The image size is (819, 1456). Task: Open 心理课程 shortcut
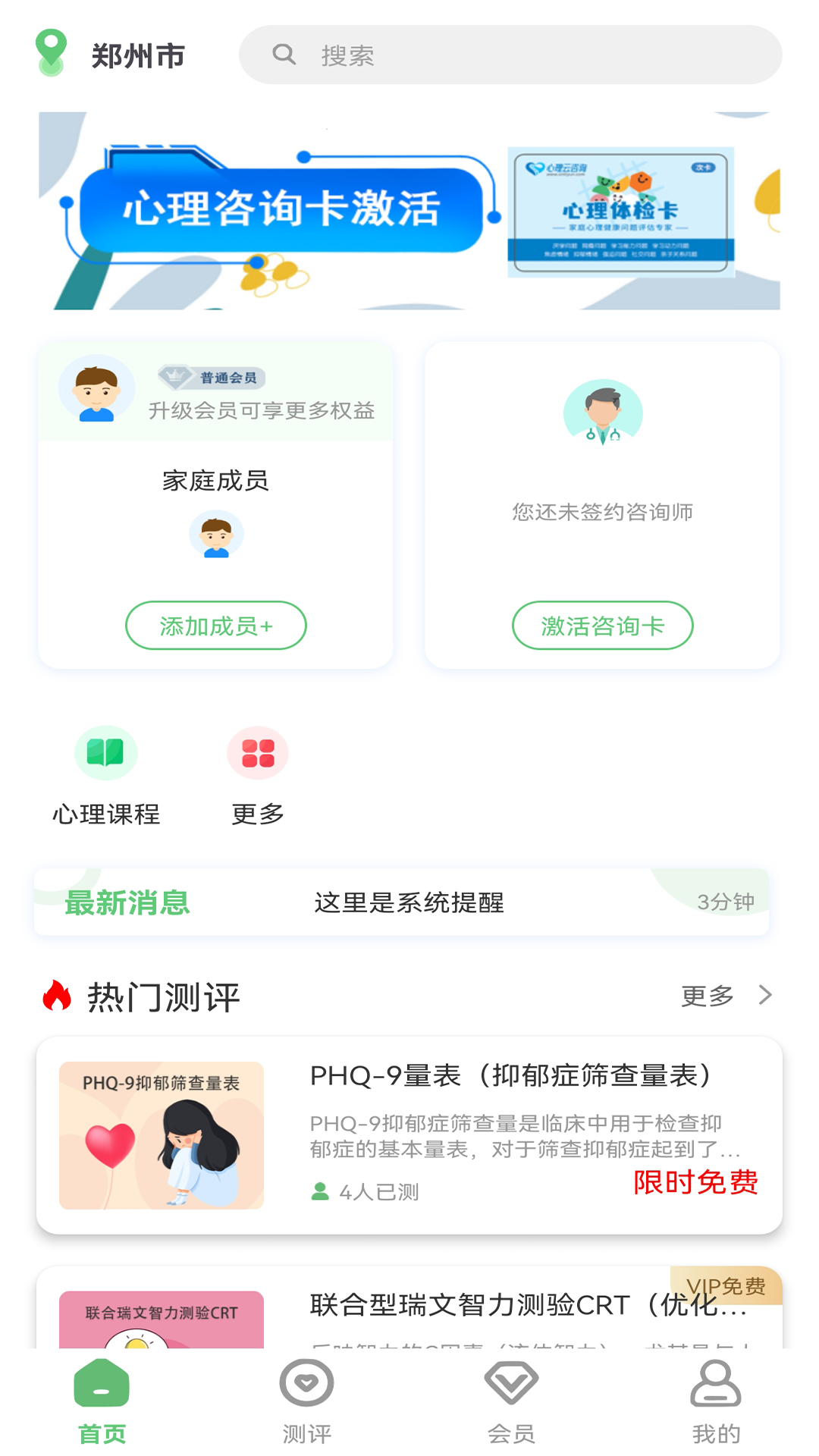pos(106,775)
